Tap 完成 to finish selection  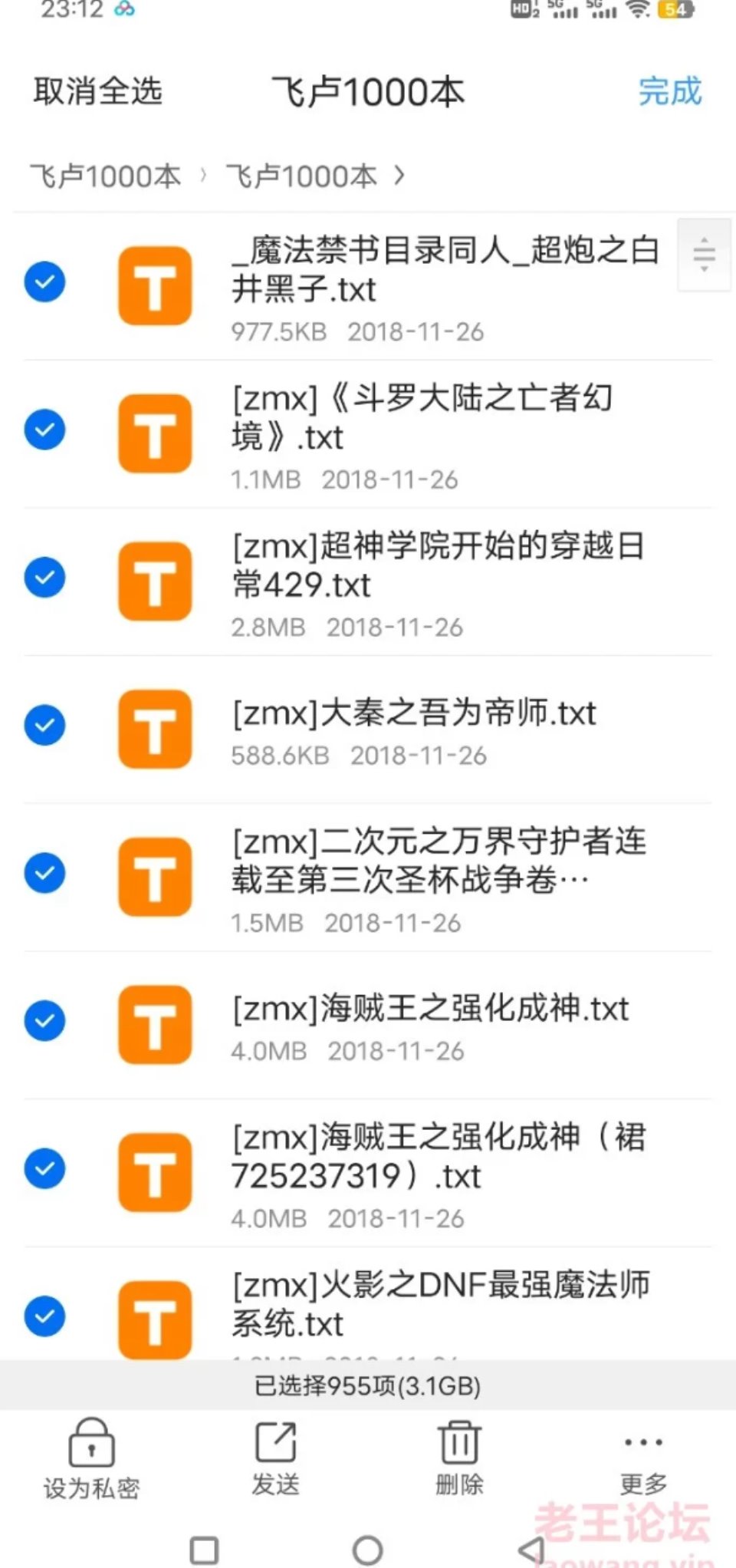tap(669, 92)
